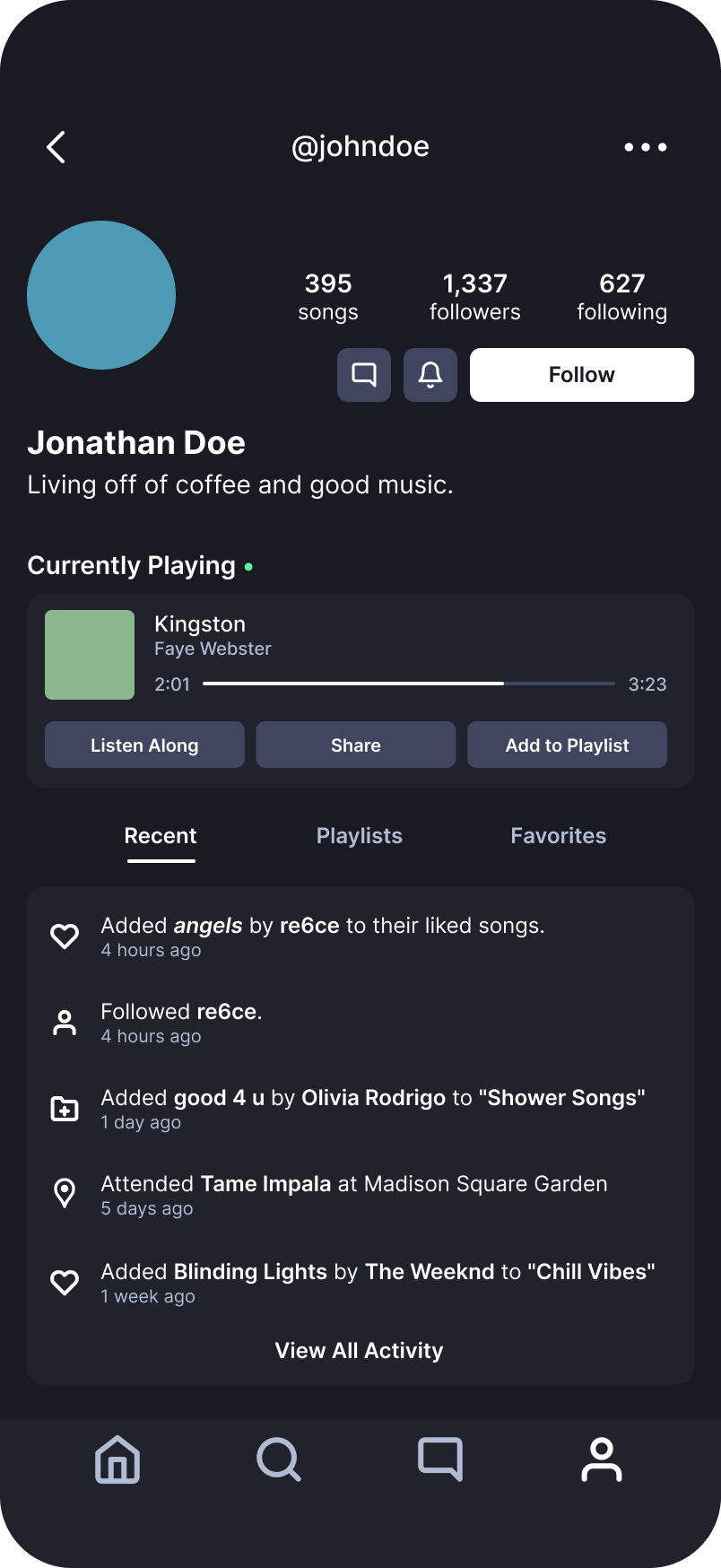Follow Jonathan Doe
Viewport: 721px width, 1568px height.
(581, 375)
